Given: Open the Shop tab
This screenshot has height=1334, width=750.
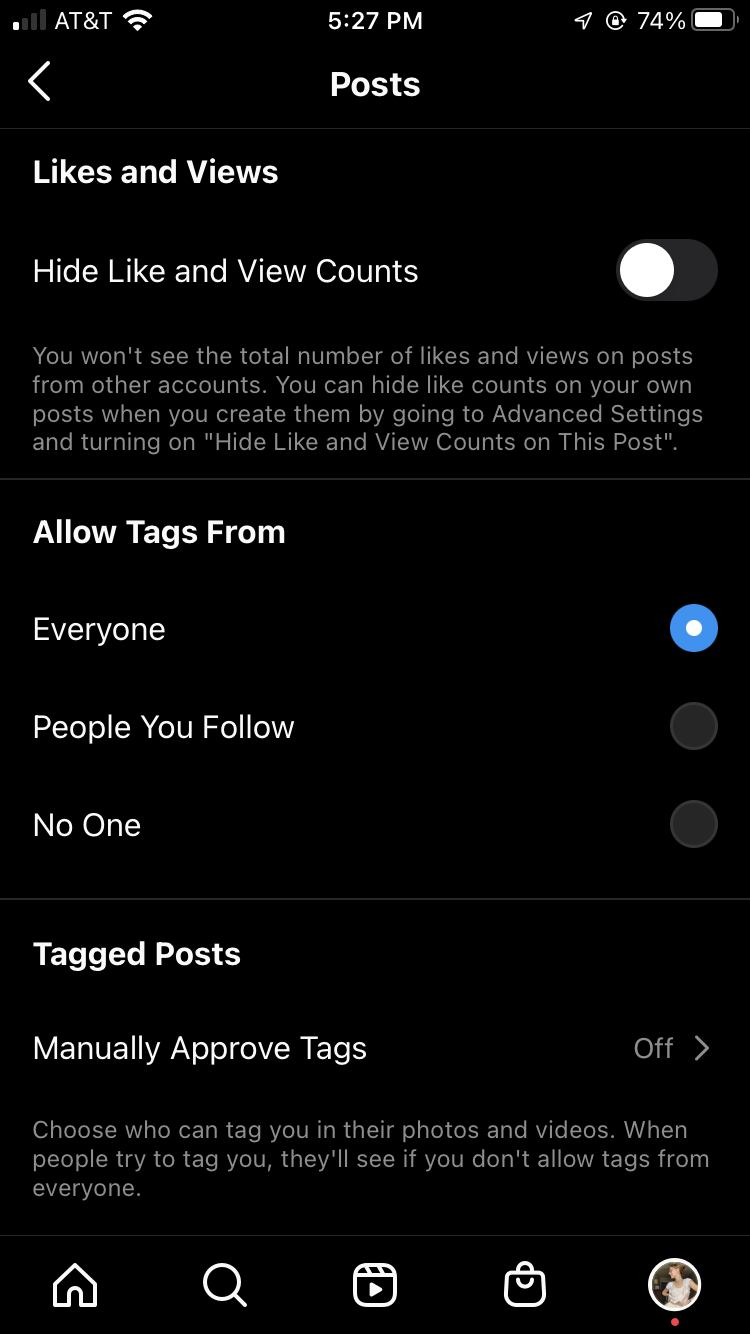Looking at the screenshot, I should [x=525, y=1285].
